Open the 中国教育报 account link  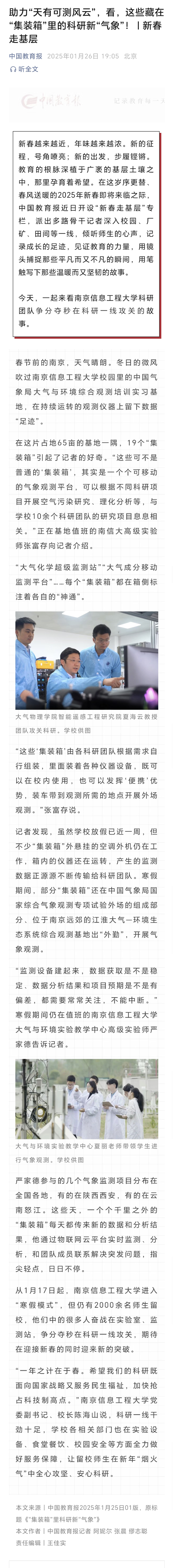point(26,56)
